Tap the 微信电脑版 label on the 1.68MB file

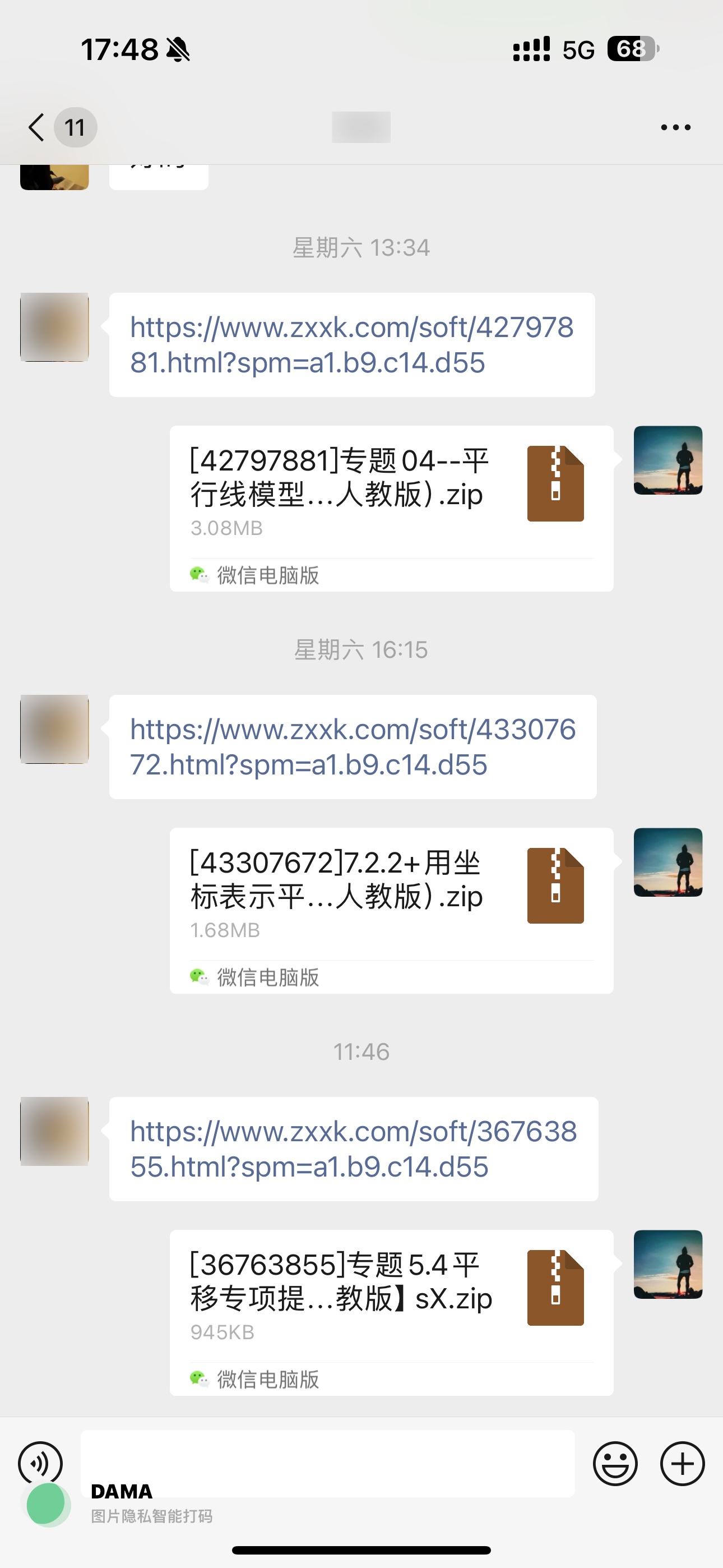point(256,977)
